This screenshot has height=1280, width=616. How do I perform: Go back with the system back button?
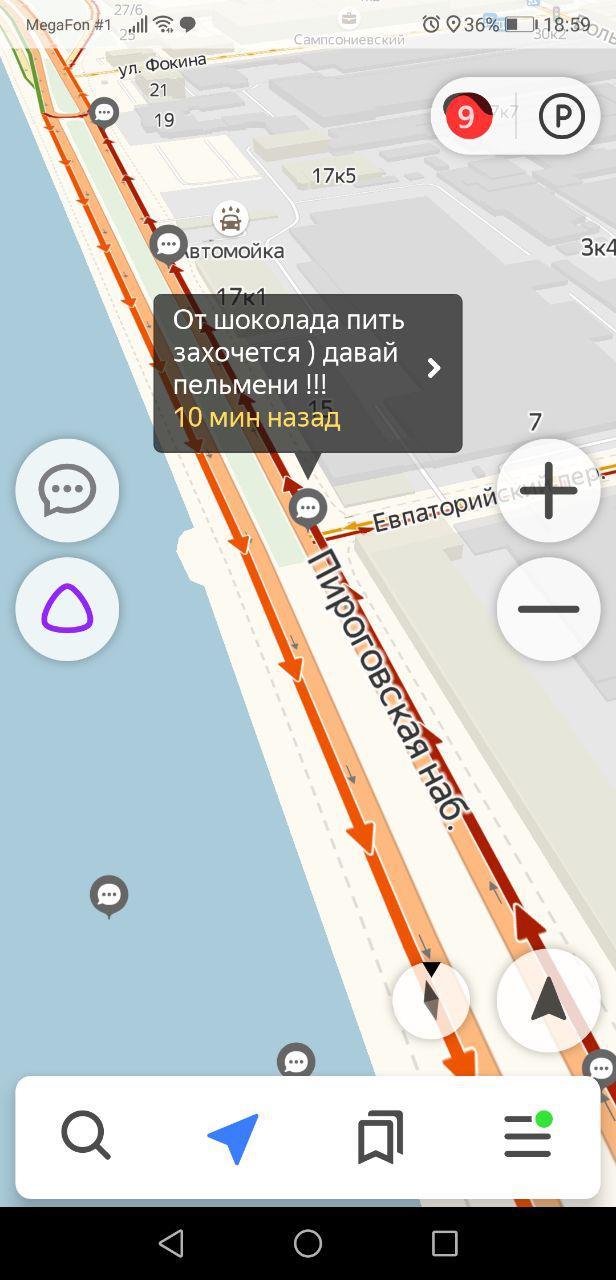tap(172, 1243)
